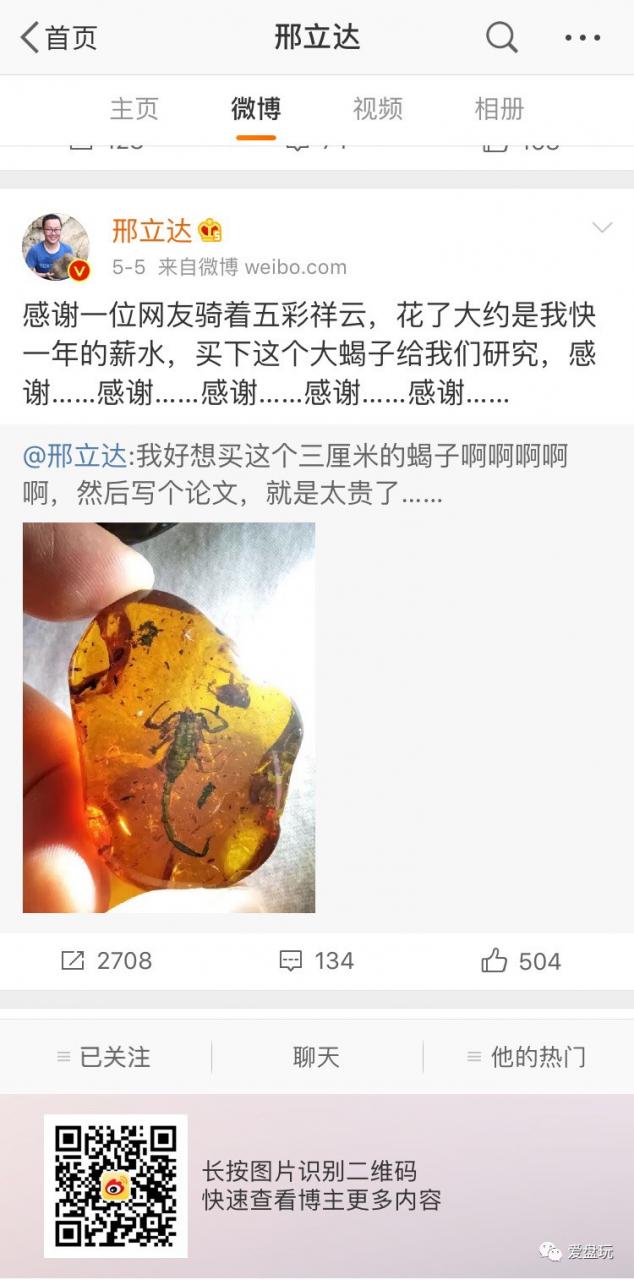The width and height of the screenshot is (634, 1280).
Task: Expand the post options chevron
Action: click(602, 228)
